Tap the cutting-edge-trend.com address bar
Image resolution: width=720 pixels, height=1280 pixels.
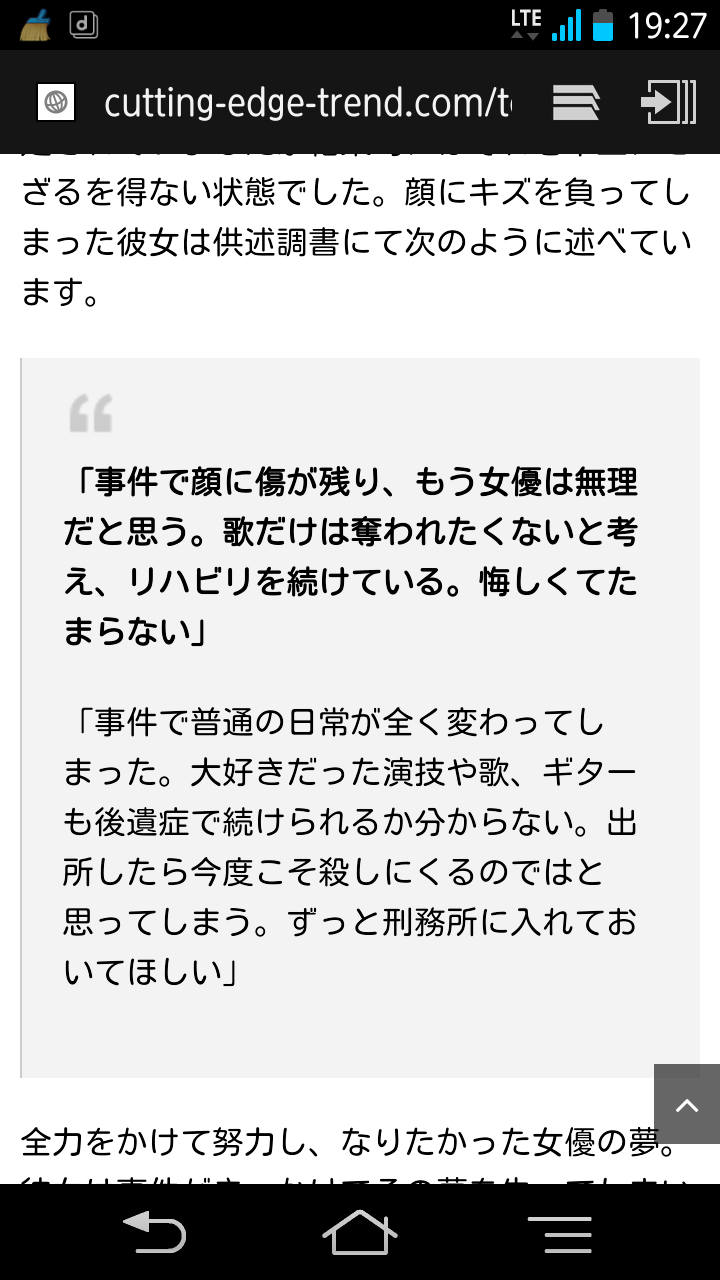(x=305, y=103)
